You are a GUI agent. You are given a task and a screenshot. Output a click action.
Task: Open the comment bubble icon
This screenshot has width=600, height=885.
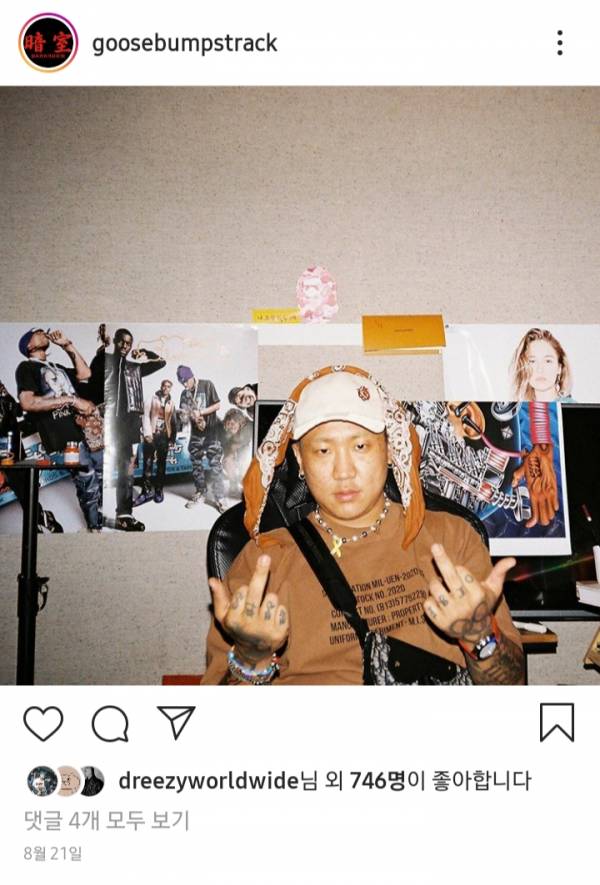(x=109, y=723)
